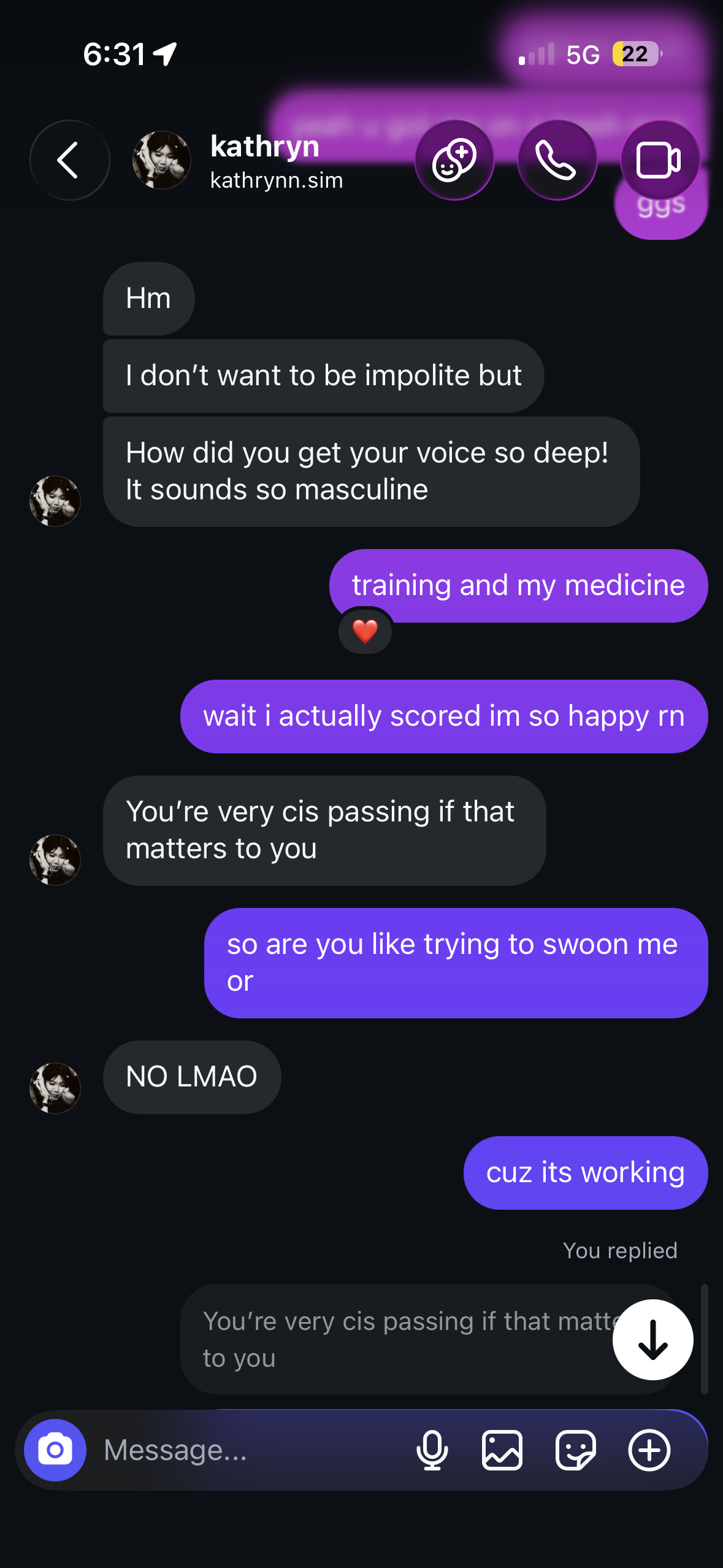This screenshot has width=723, height=1568.
Task: Go back to the inbox list
Action: coord(70,160)
